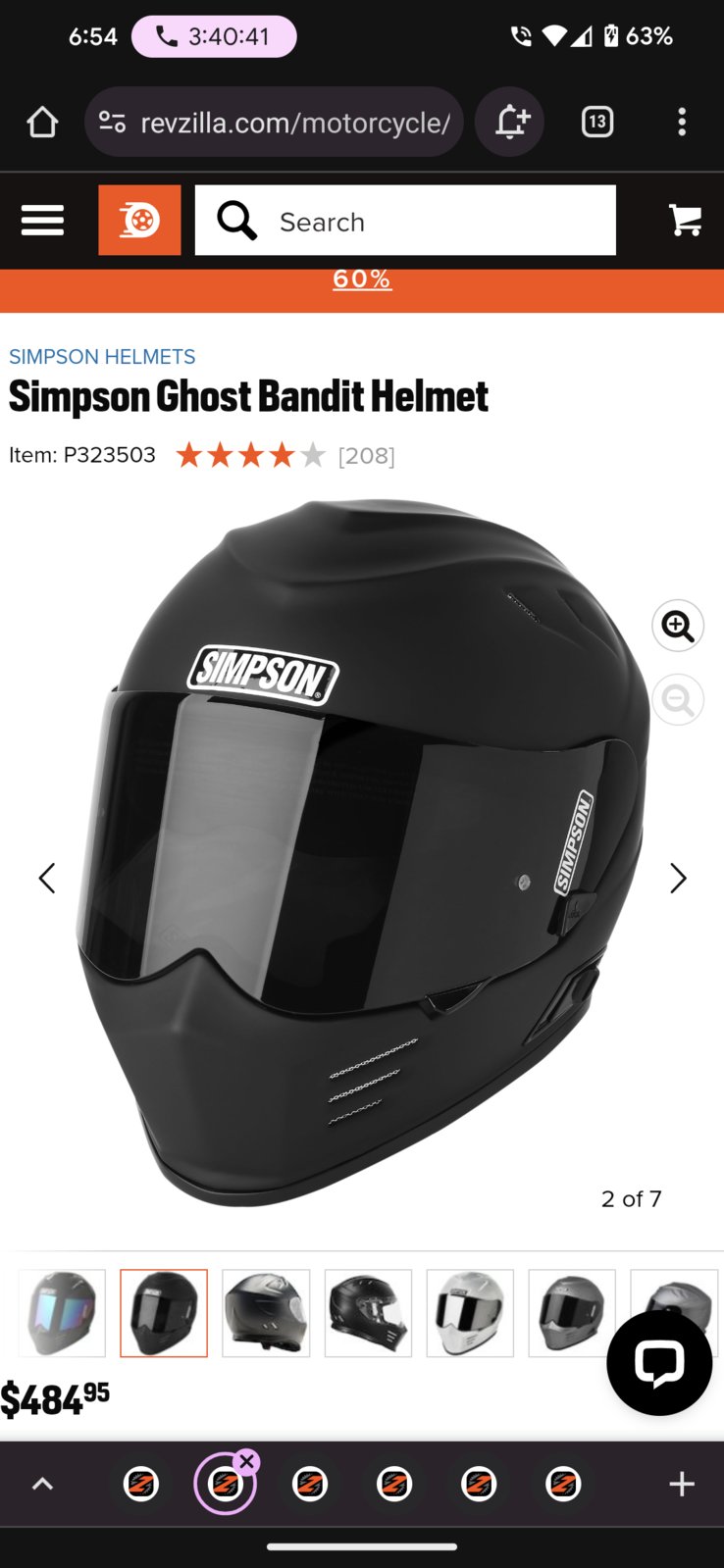Close the highlighted tab in tab strip
The width and height of the screenshot is (724, 1568).
tap(247, 1462)
